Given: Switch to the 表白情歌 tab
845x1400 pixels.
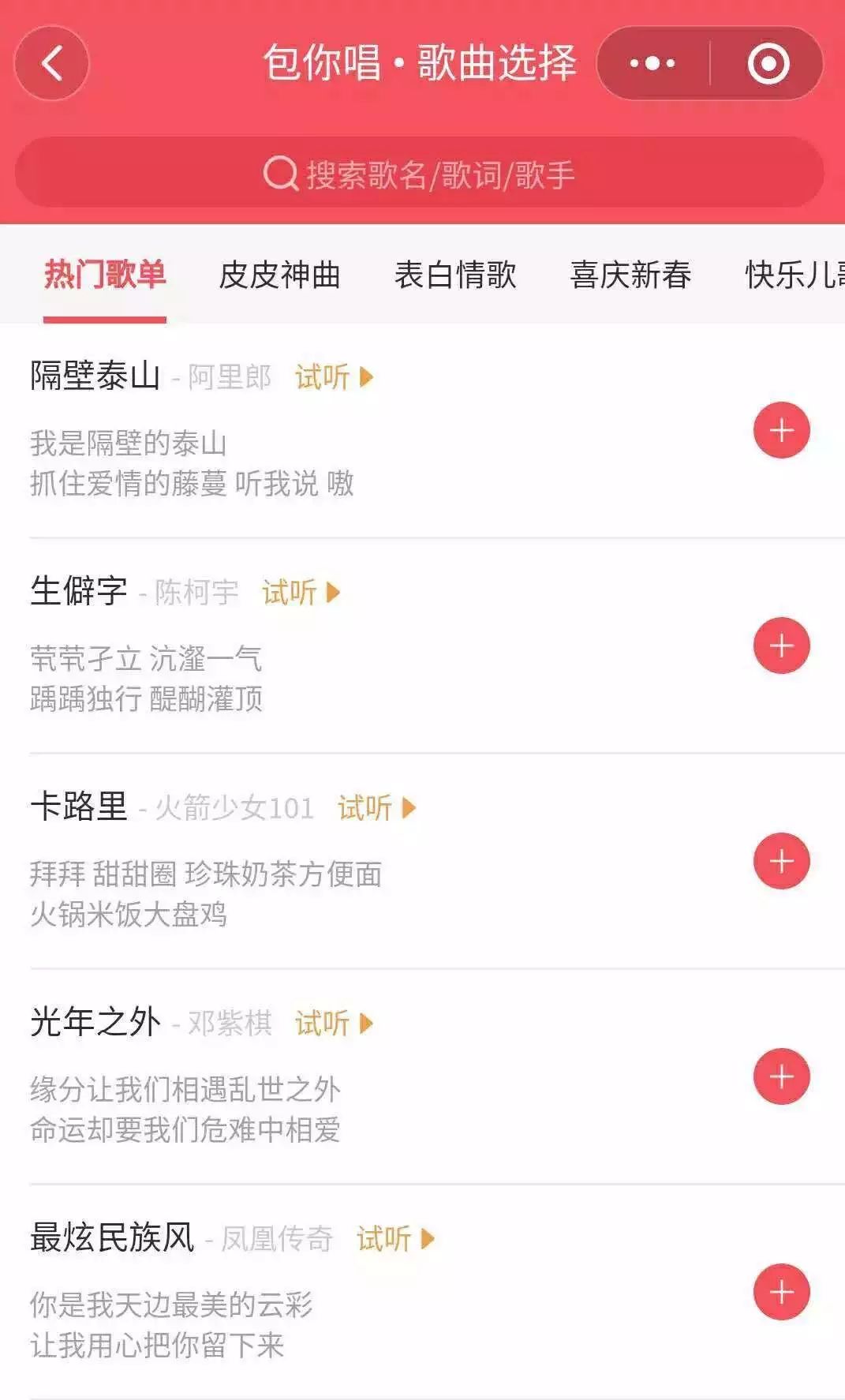Looking at the screenshot, I should [455, 275].
